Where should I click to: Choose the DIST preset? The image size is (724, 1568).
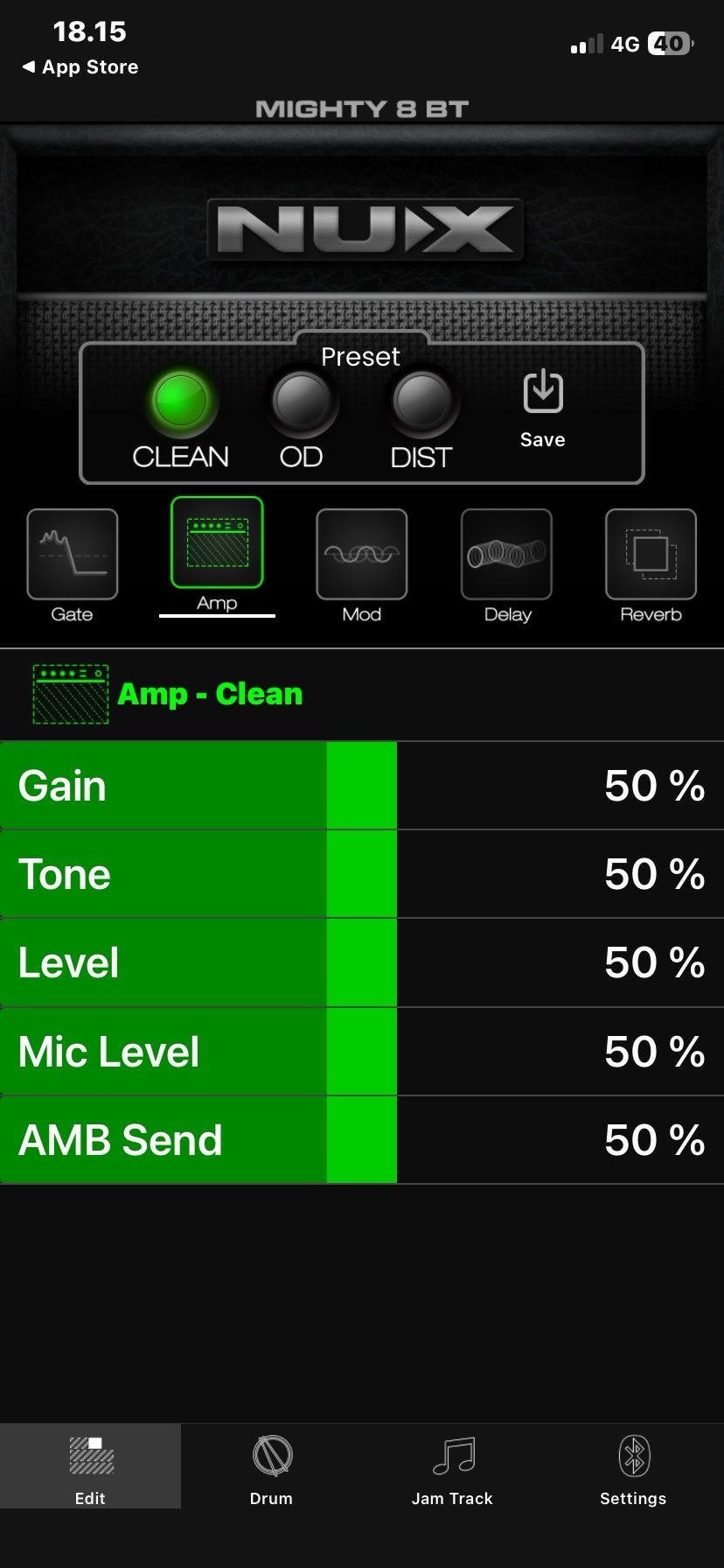(x=421, y=402)
